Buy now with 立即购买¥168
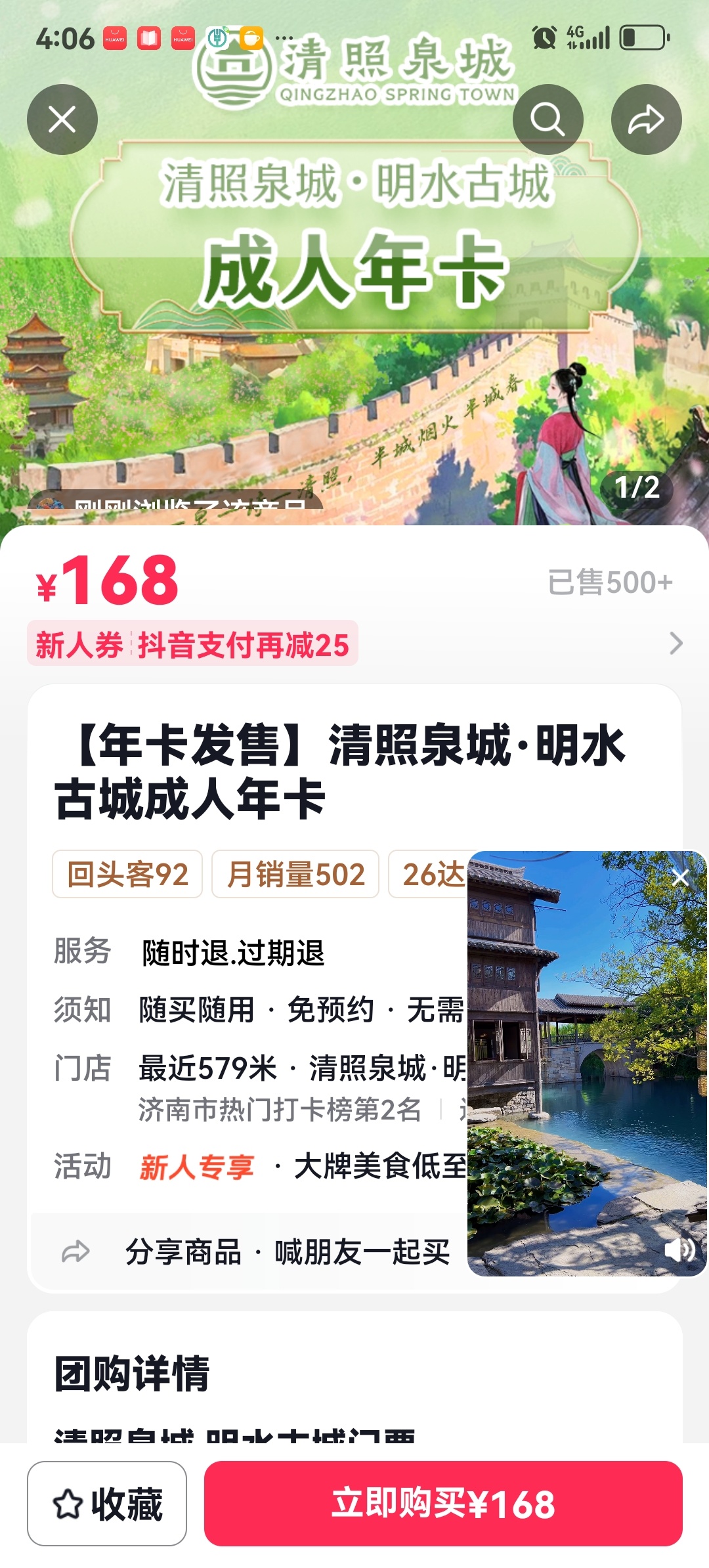 (443, 1504)
